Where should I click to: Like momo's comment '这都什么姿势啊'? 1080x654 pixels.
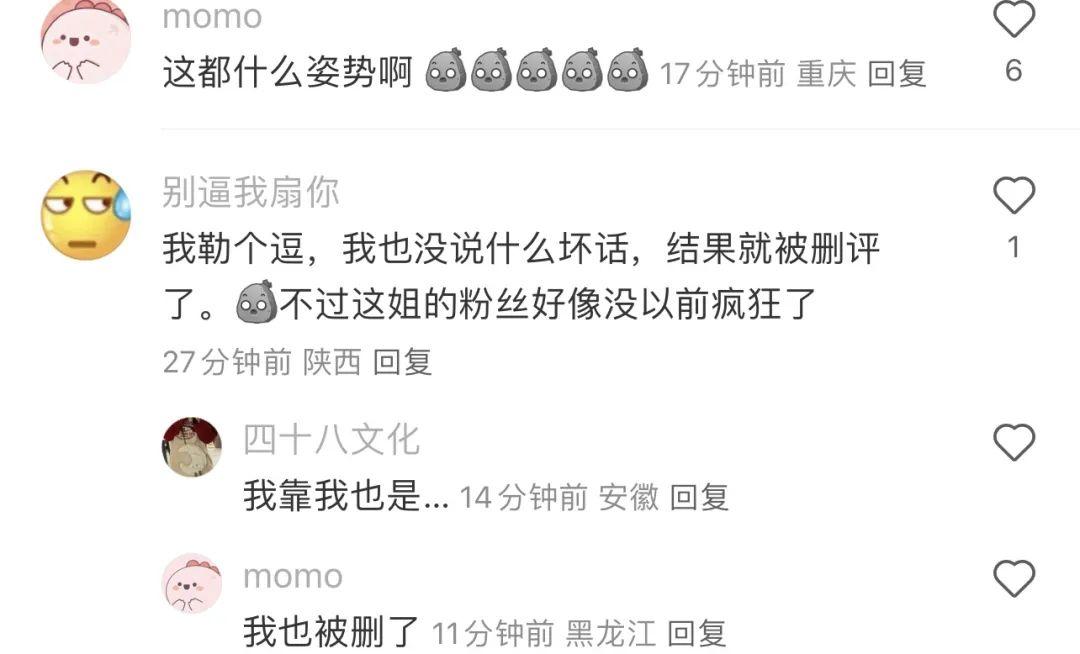1014,20
